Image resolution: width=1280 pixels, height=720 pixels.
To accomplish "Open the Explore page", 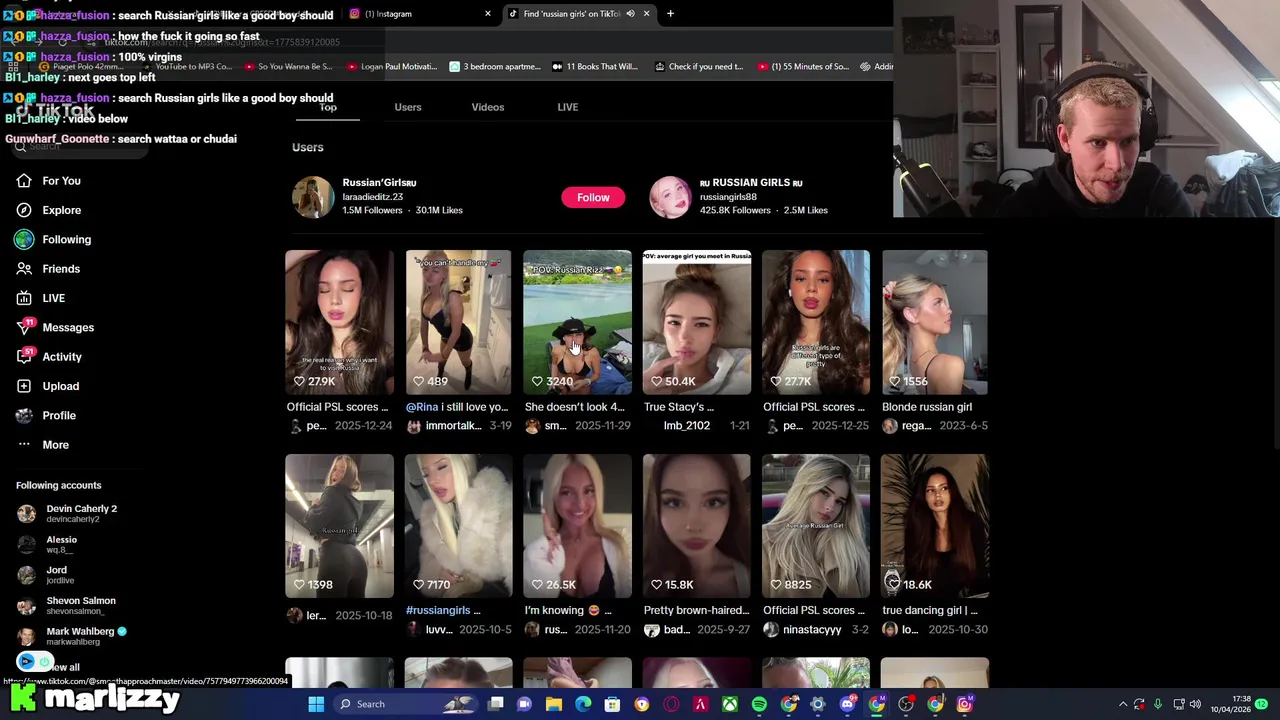I will coord(61,210).
